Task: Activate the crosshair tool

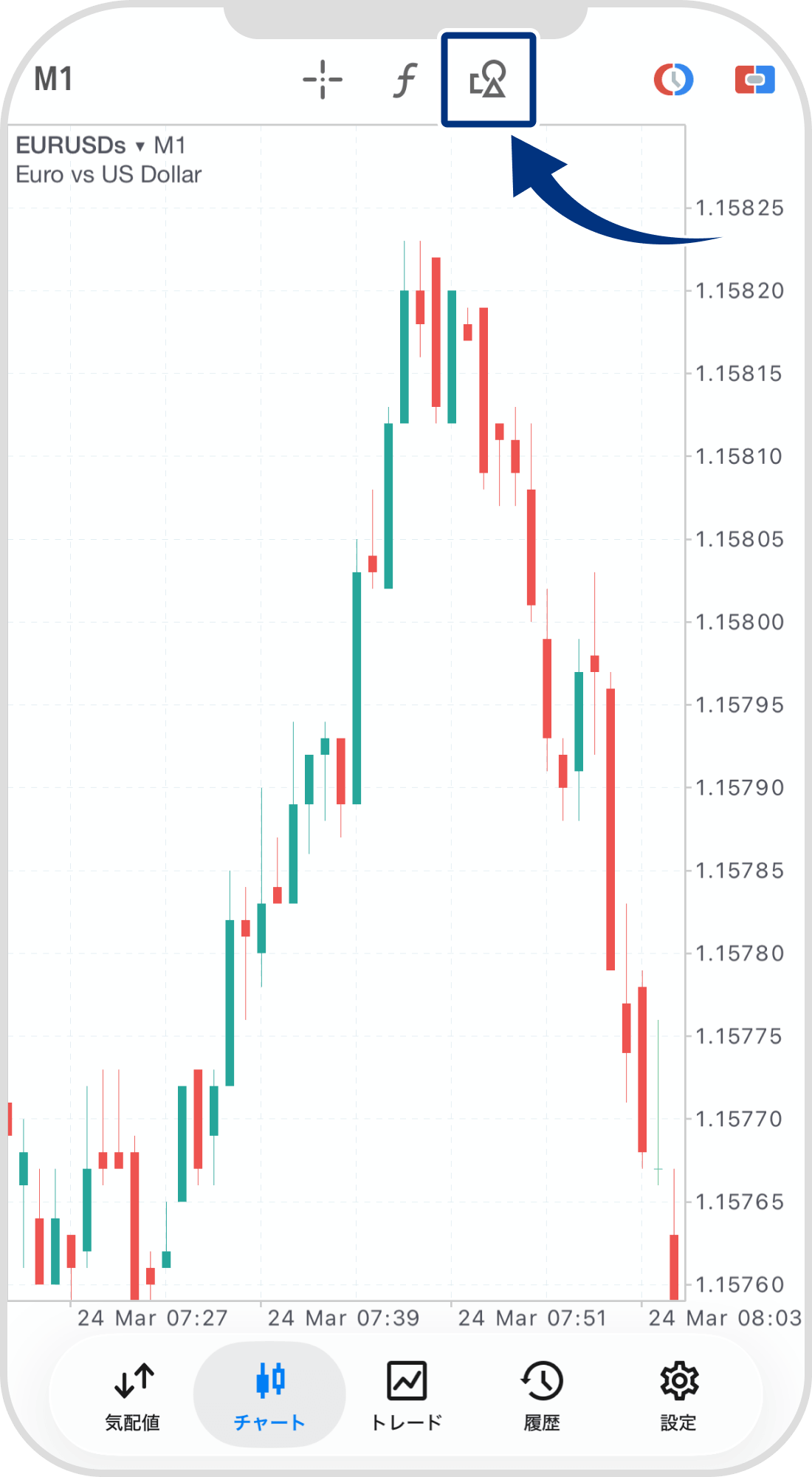Action: [323, 80]
